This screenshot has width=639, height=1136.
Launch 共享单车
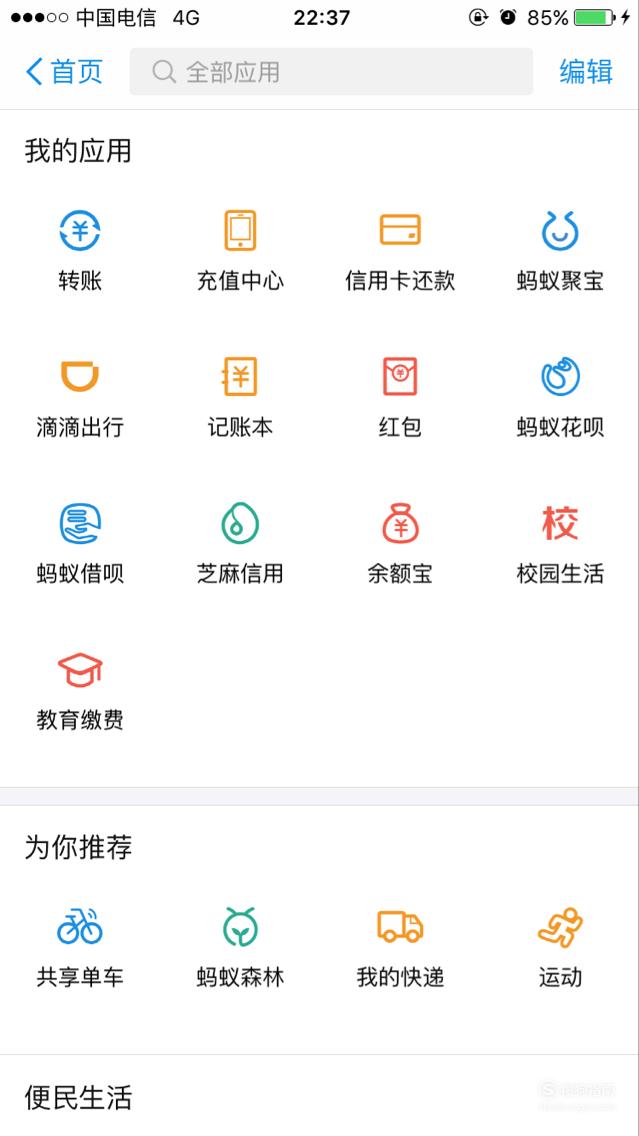tap(80, 947)
